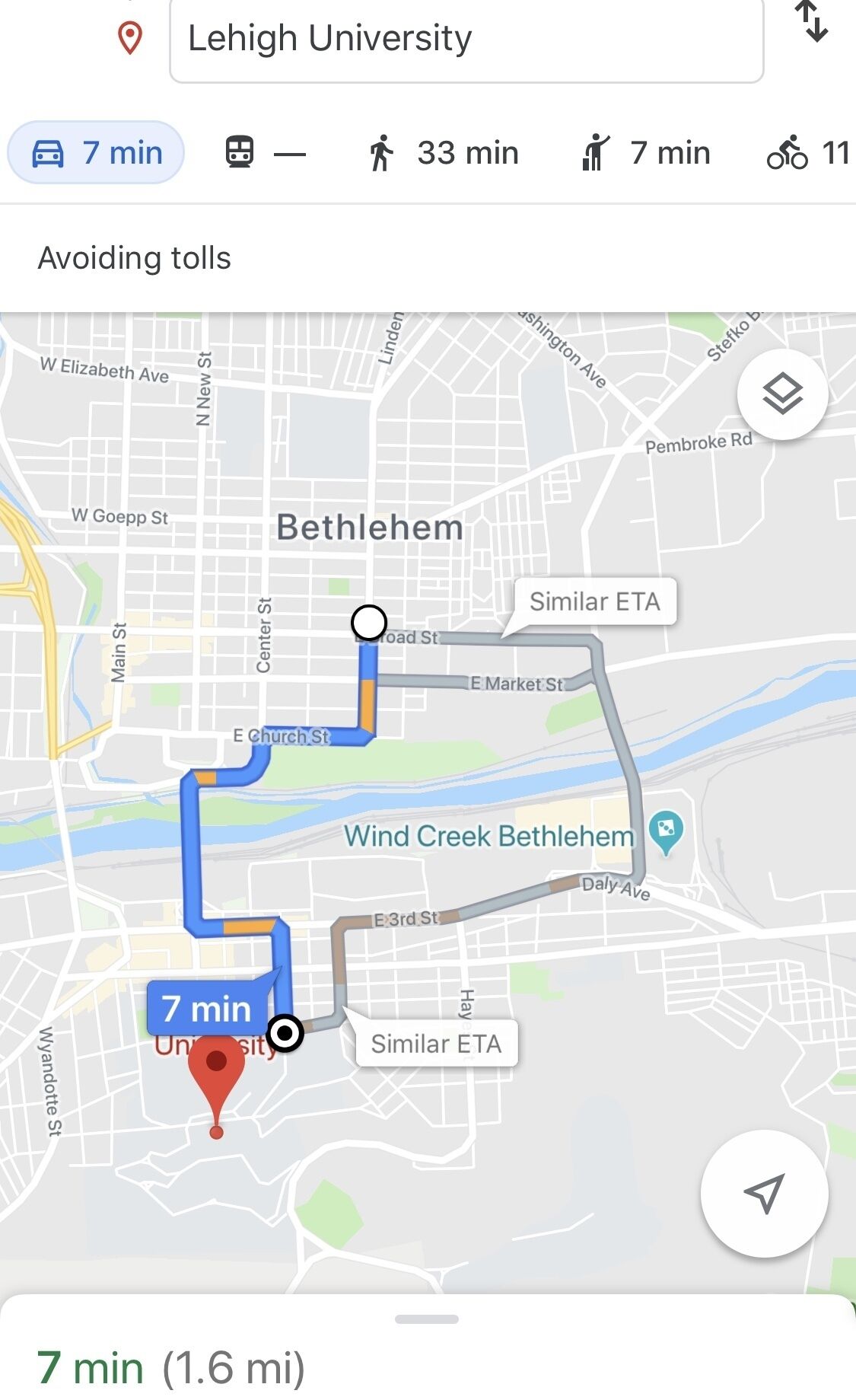856x1400 pixels.
Task: Select the driving 7 min mode
Action: pyautogui.click(x=96, y=152)
